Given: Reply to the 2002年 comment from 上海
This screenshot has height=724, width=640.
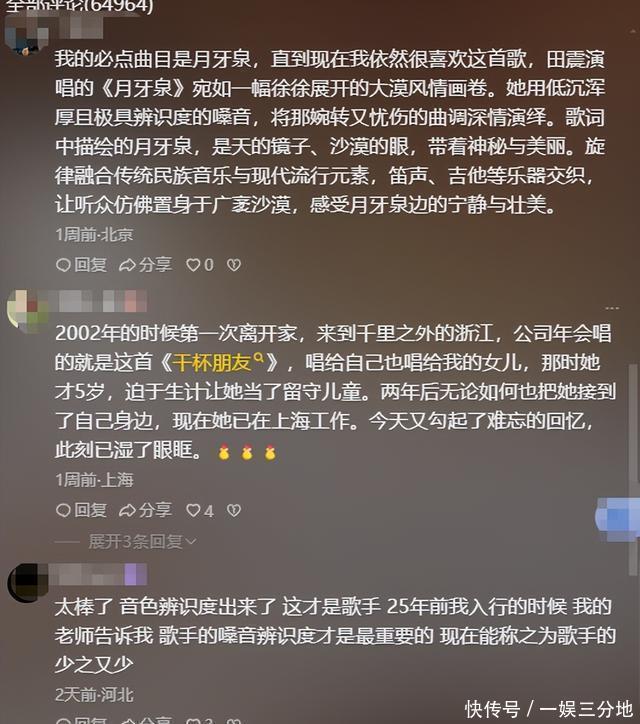Looking at the screenshot, I should (x=81, y=510).
